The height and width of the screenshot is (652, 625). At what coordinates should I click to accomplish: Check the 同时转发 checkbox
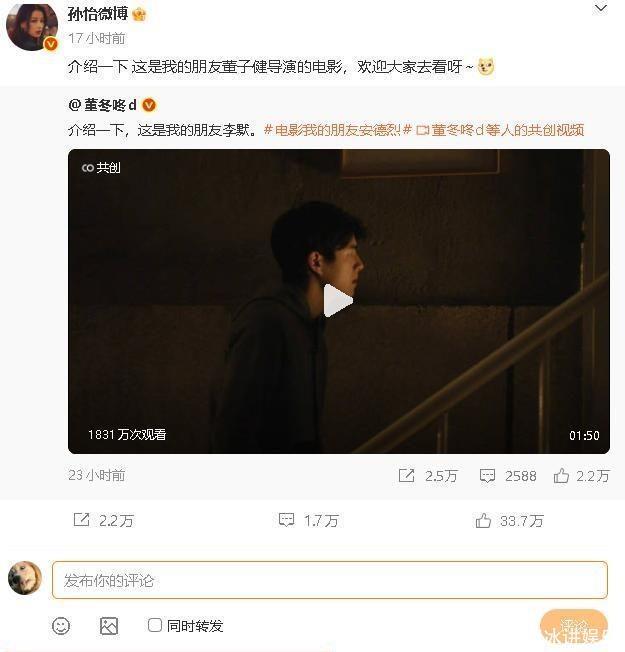click(x=155, y=625)
